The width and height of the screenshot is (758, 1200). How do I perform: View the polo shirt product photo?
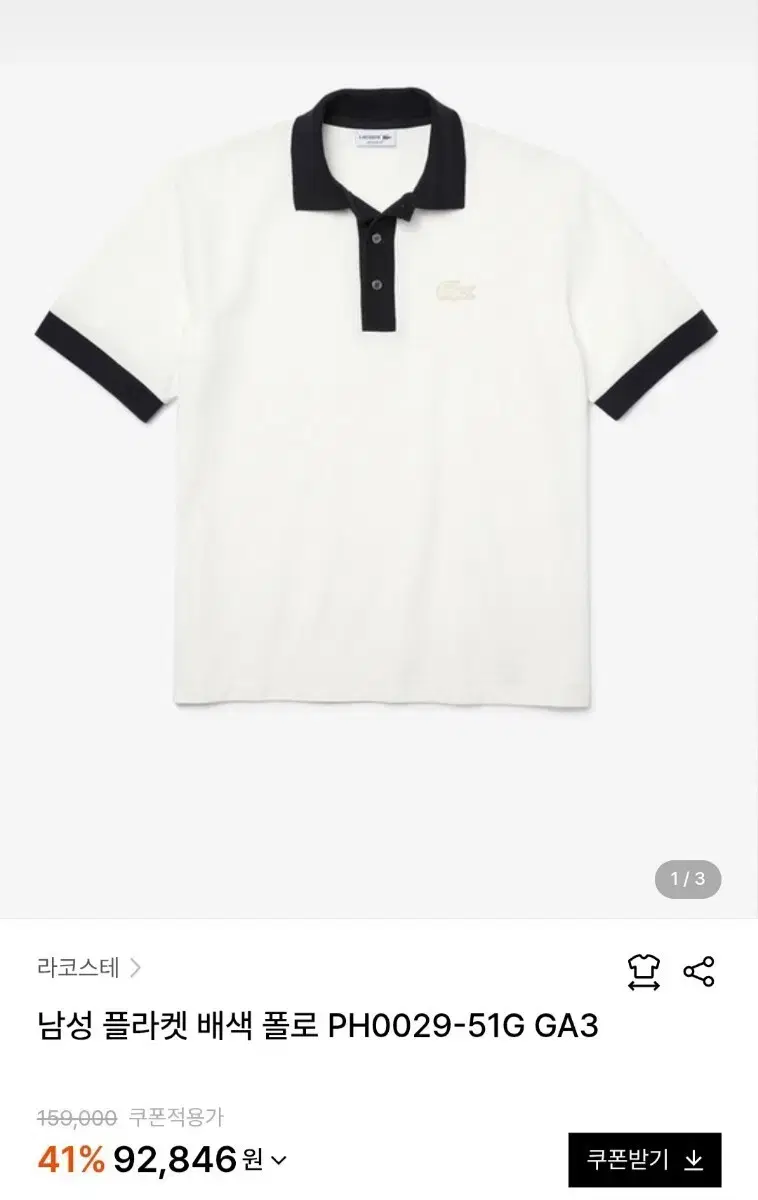point(379,420)
